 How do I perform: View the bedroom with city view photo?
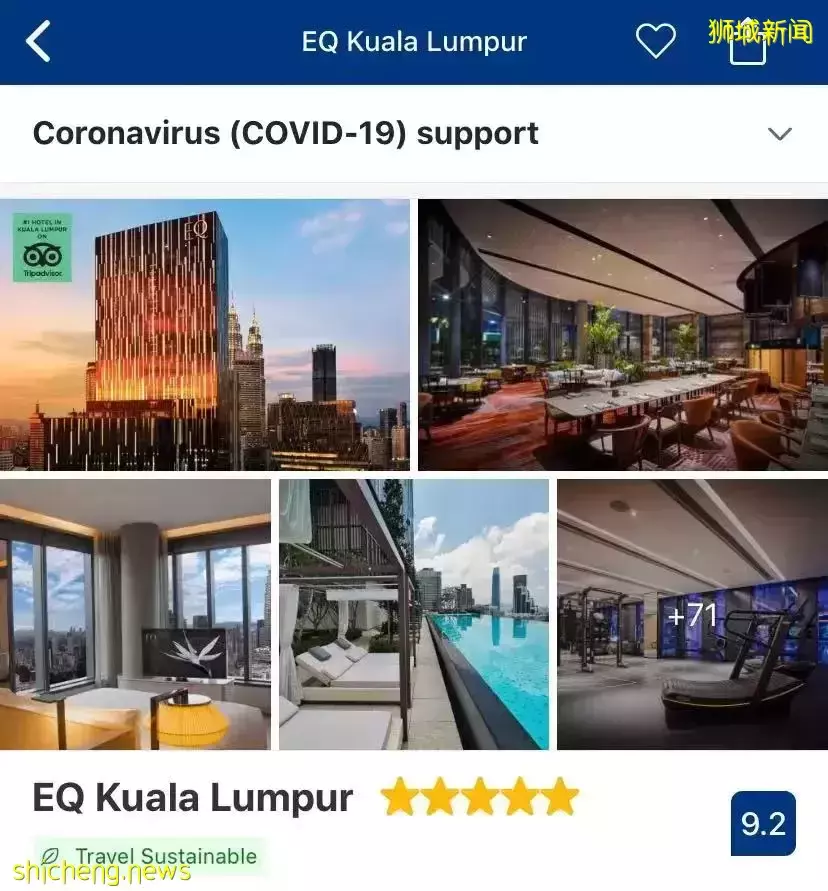[x=135, y=615]
